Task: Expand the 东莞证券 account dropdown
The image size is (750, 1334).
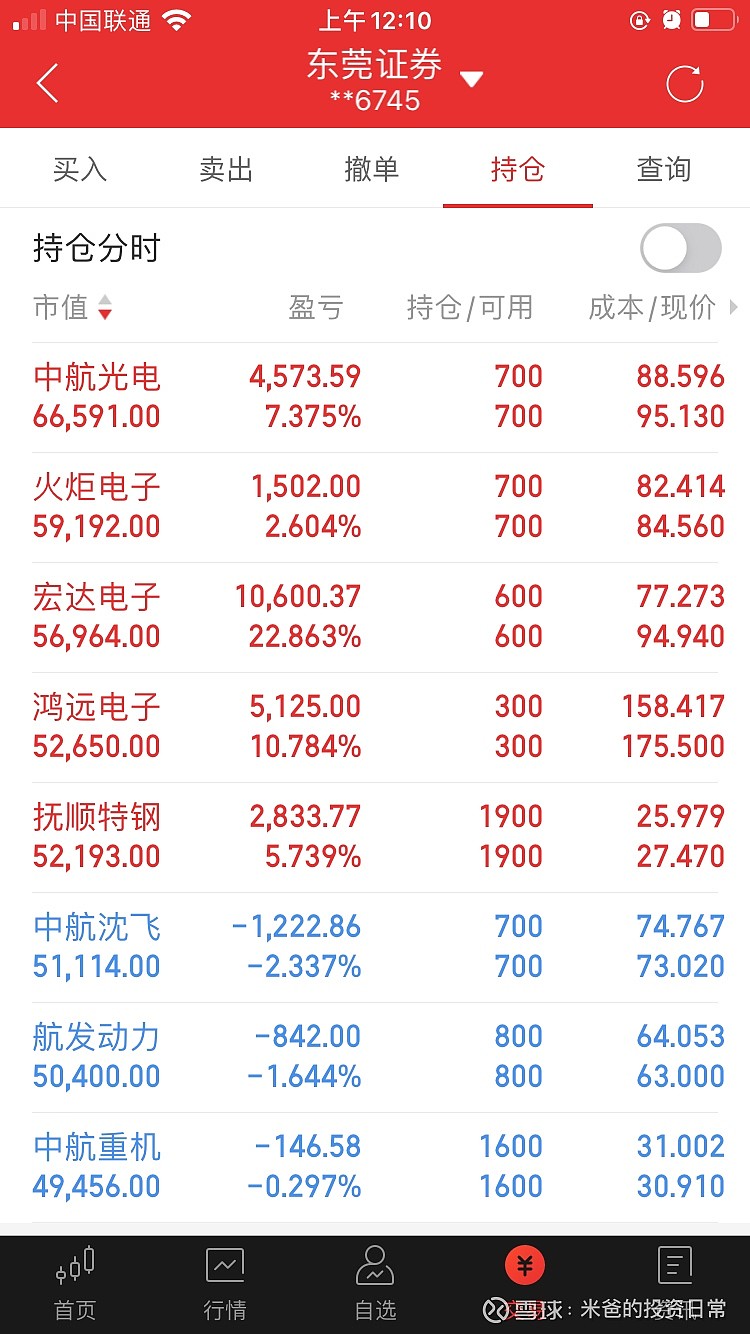Action: 472,79
